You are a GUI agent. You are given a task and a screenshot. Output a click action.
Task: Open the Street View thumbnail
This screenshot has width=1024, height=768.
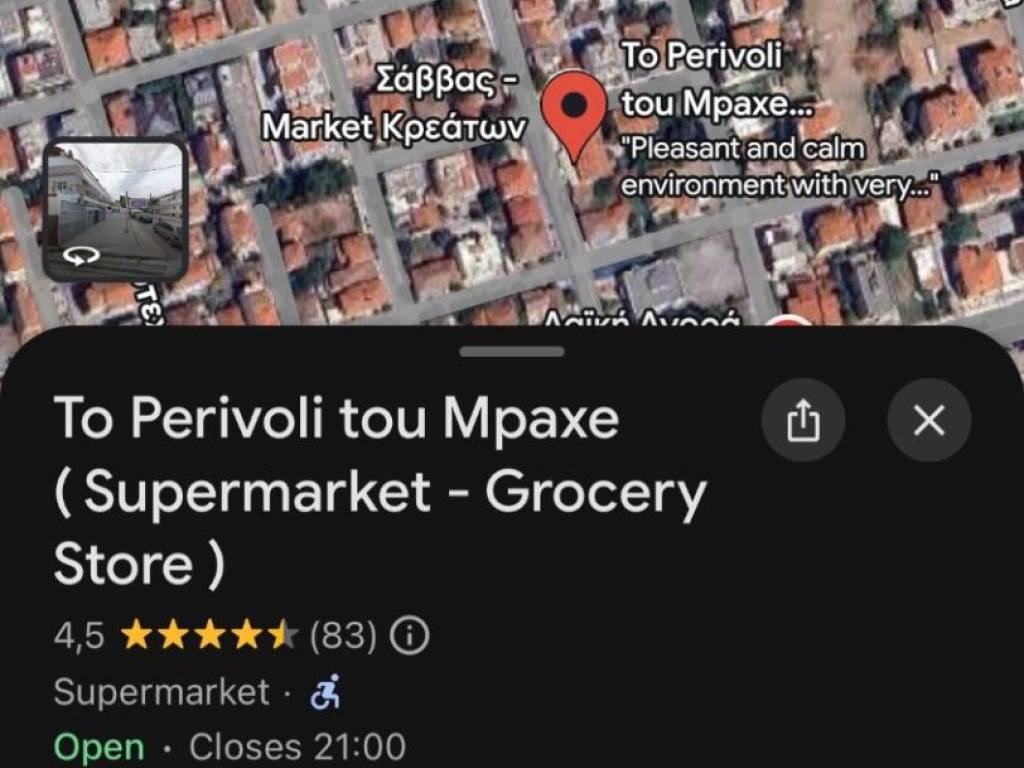coord(116,209)
